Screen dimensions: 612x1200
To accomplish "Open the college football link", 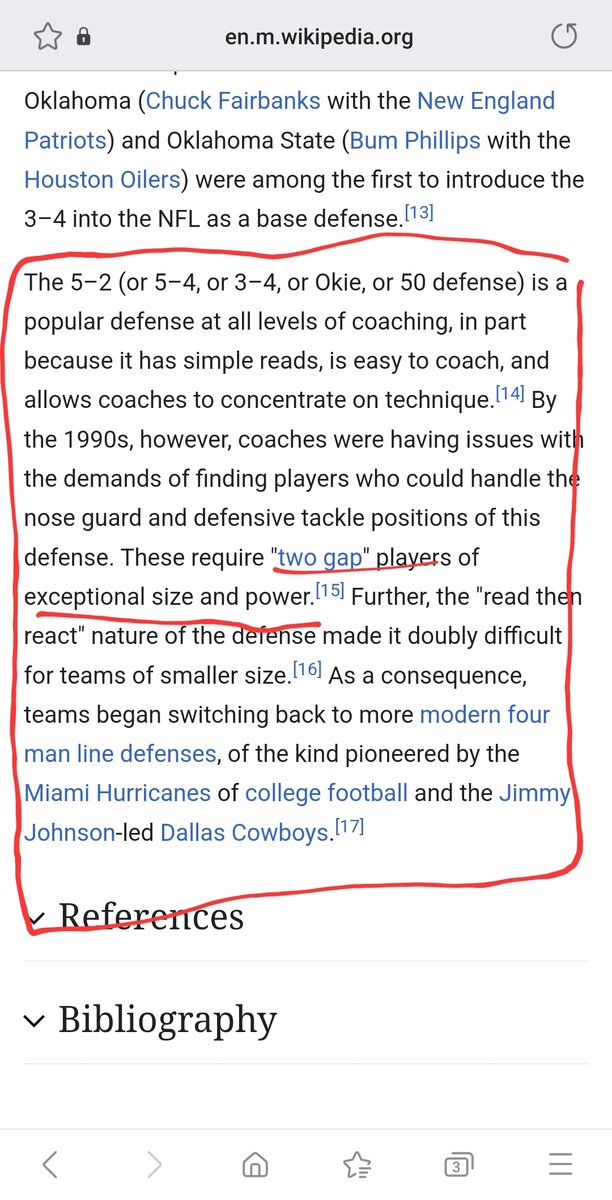I will pyautogui.click(x=326, y=793).
